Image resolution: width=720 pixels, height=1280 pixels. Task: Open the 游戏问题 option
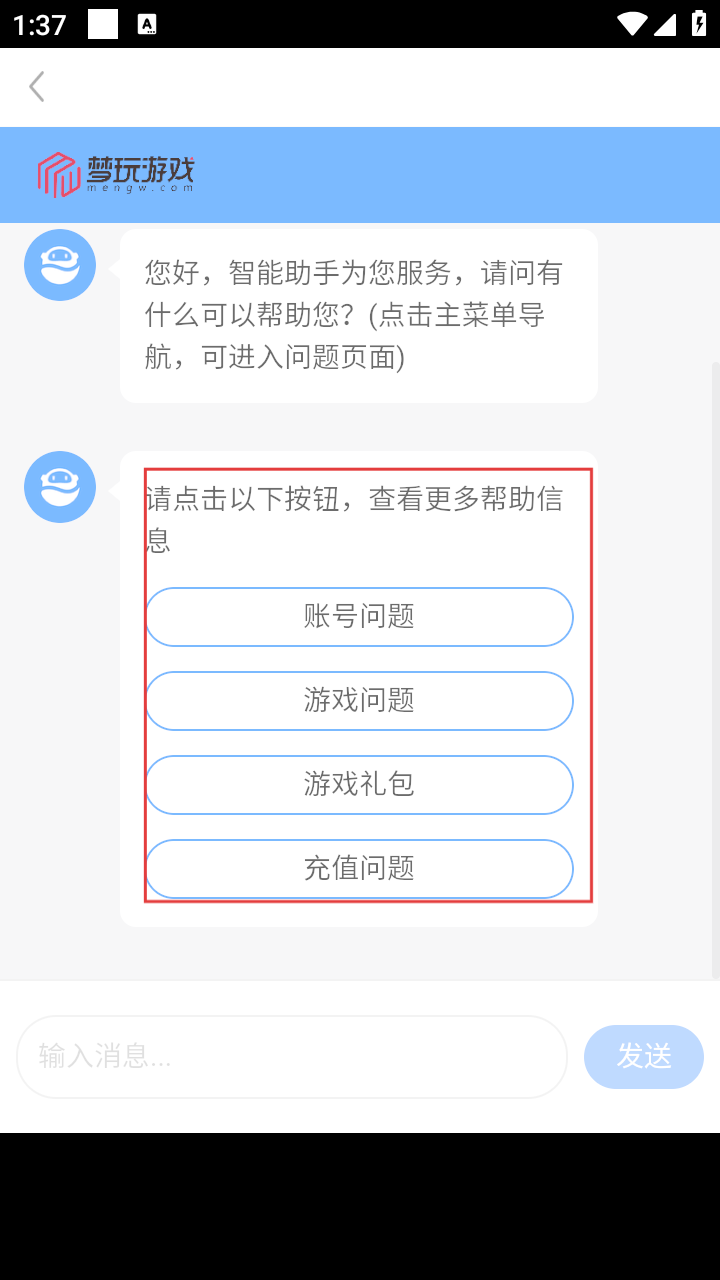tap(359, 701)
